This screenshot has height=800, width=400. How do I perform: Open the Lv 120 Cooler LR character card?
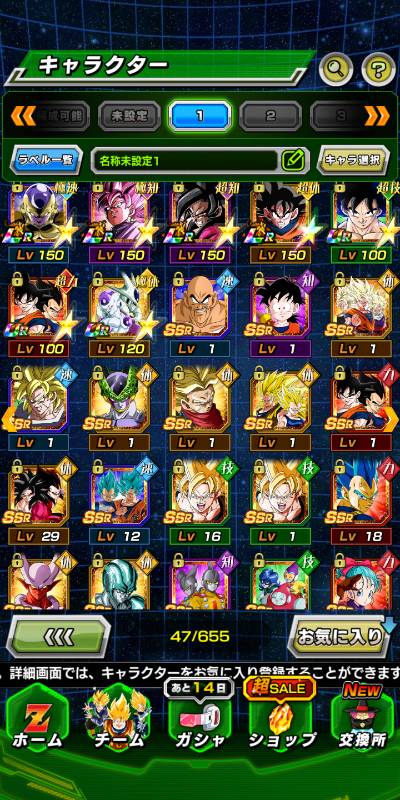(119, 313)
